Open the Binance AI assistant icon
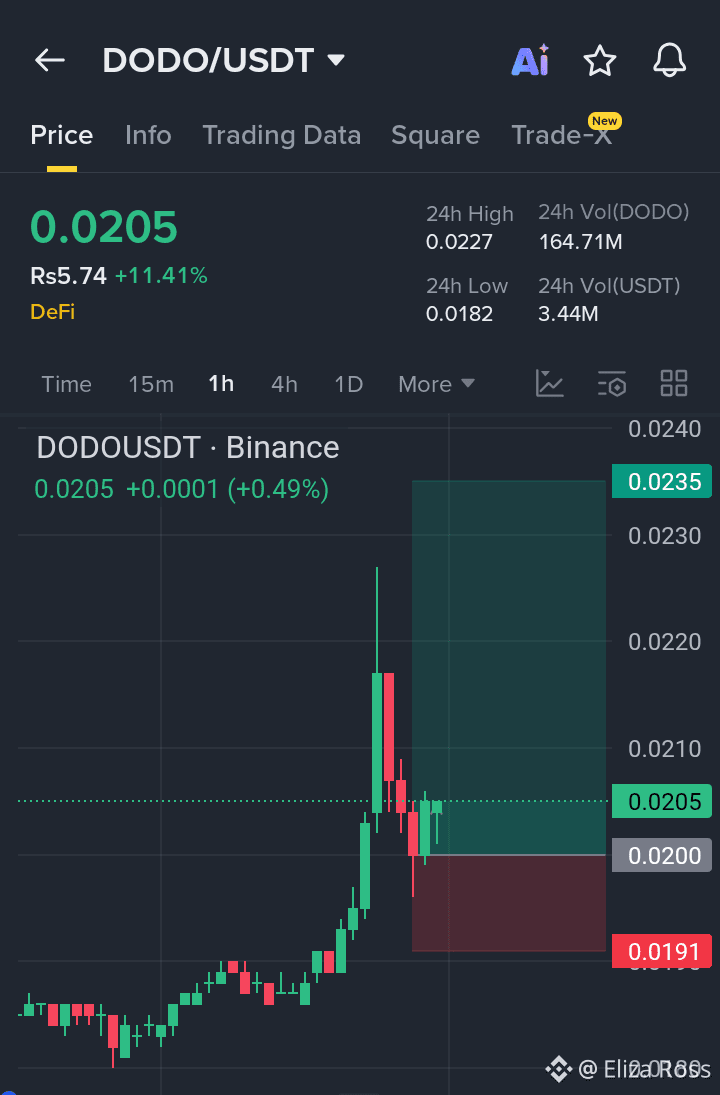The image size is (720, 1095). point(530,60)
